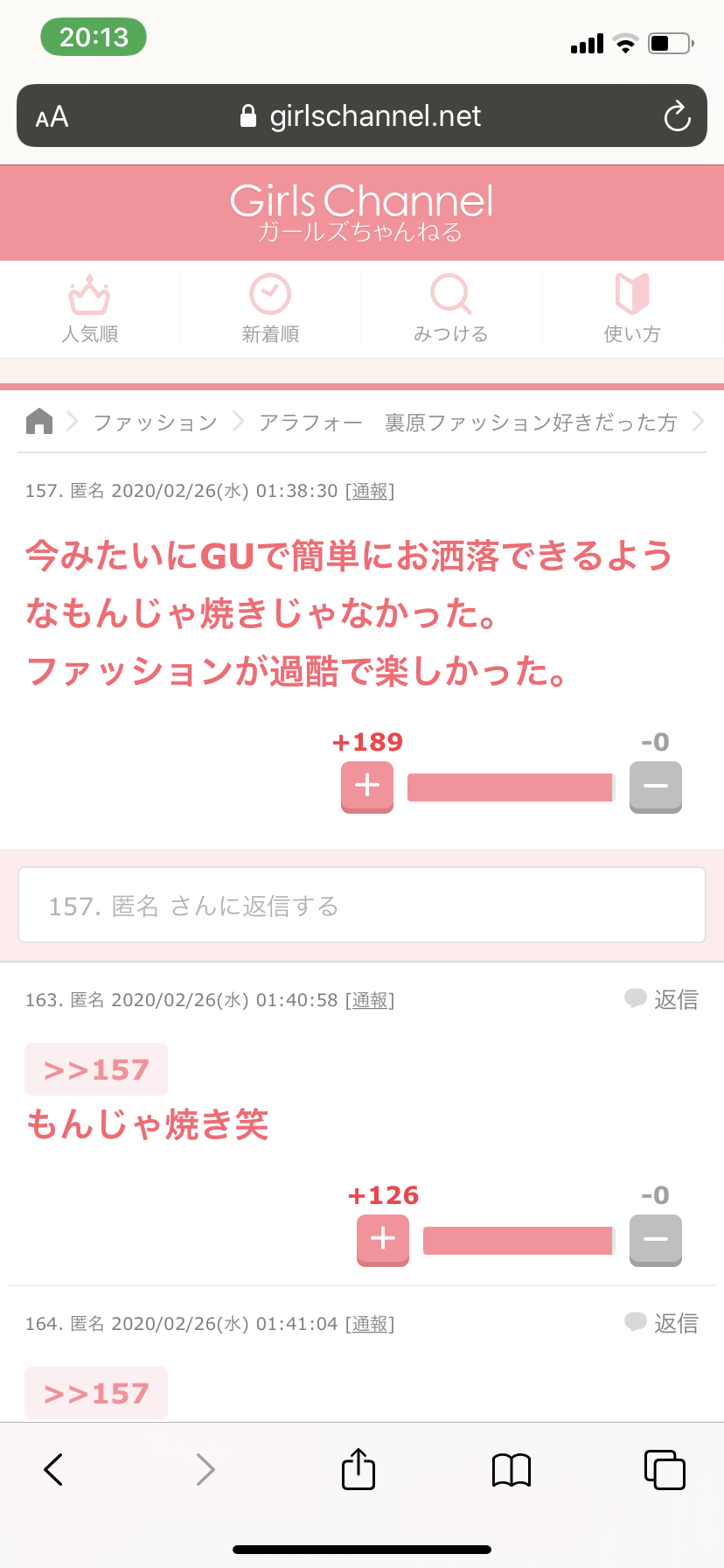Viewport: 724px width, 1568px height.
Task: Open the アラフォー裏原ファッション topic breadcrumb
Action: (x=468, y=423)
